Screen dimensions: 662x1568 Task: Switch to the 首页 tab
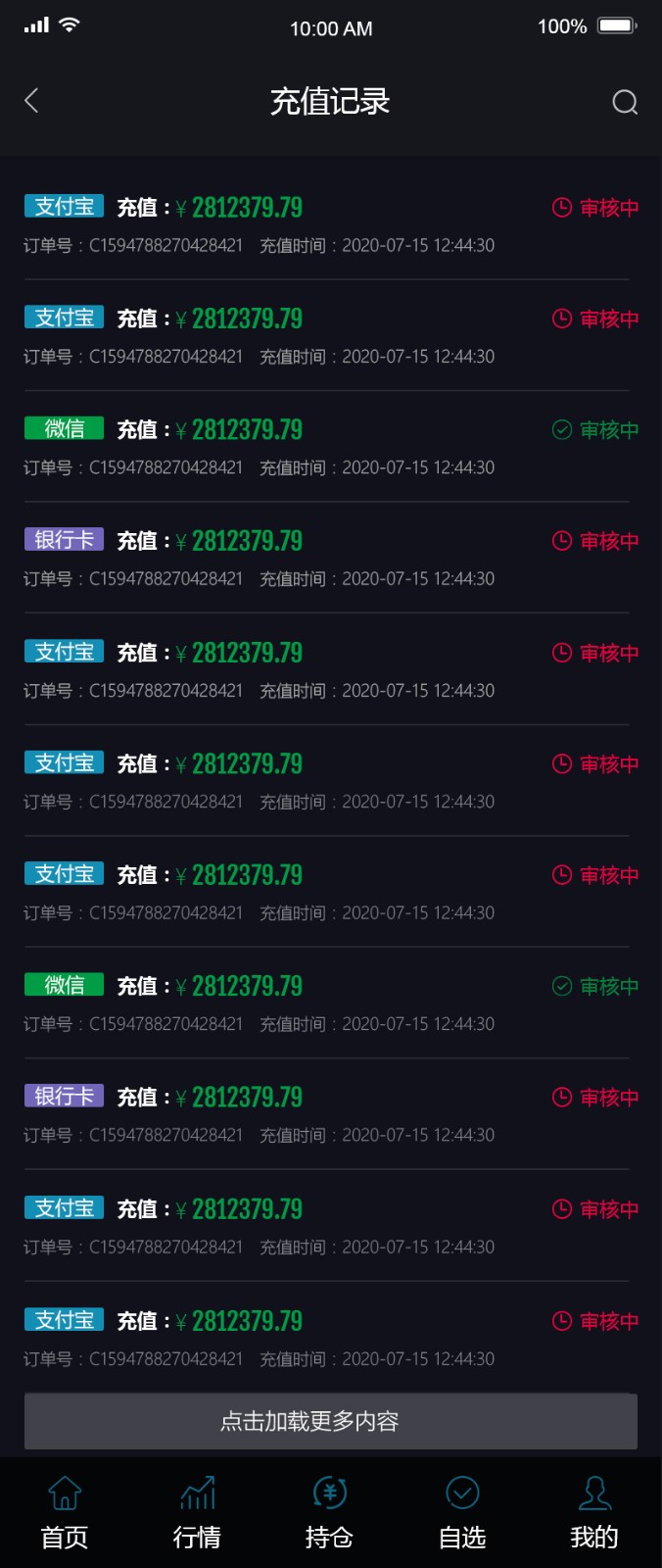coord(65,1512)
